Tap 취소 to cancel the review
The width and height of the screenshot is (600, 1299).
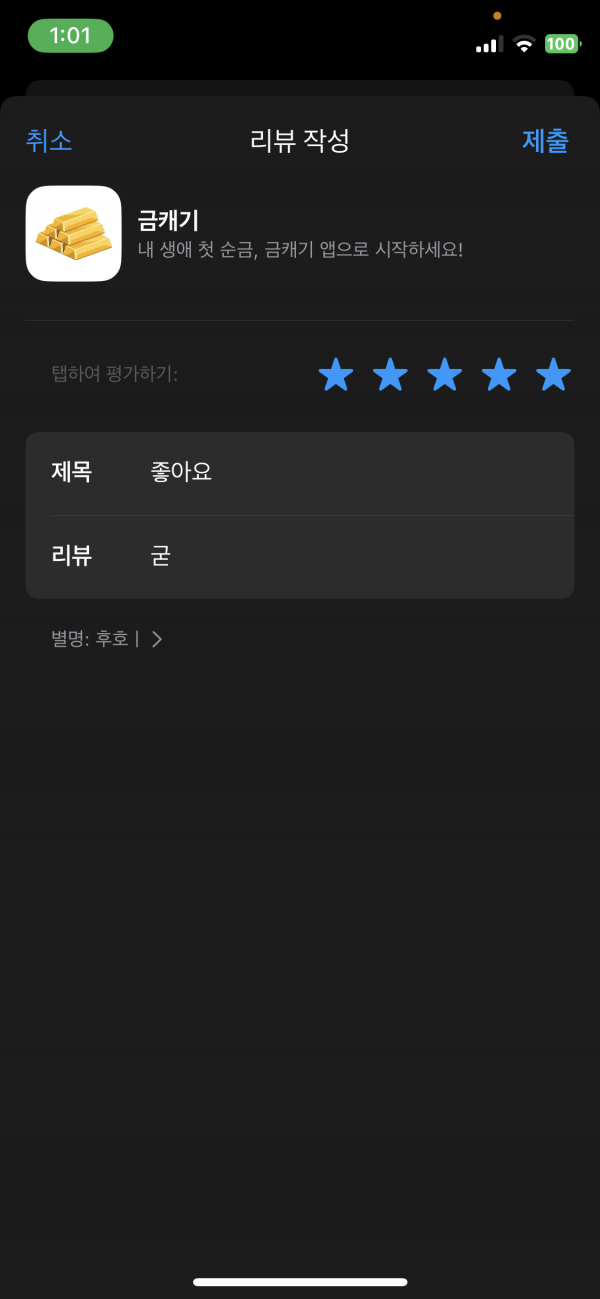point(49,141)
